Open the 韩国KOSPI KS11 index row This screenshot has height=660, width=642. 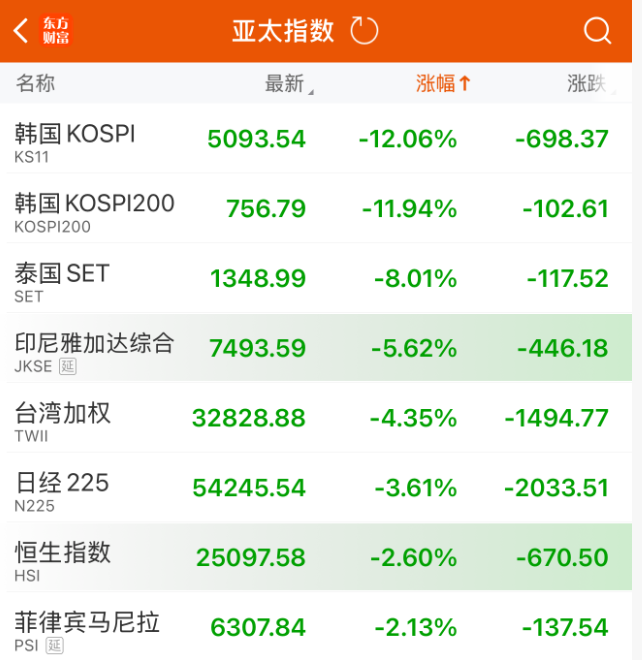320,140
